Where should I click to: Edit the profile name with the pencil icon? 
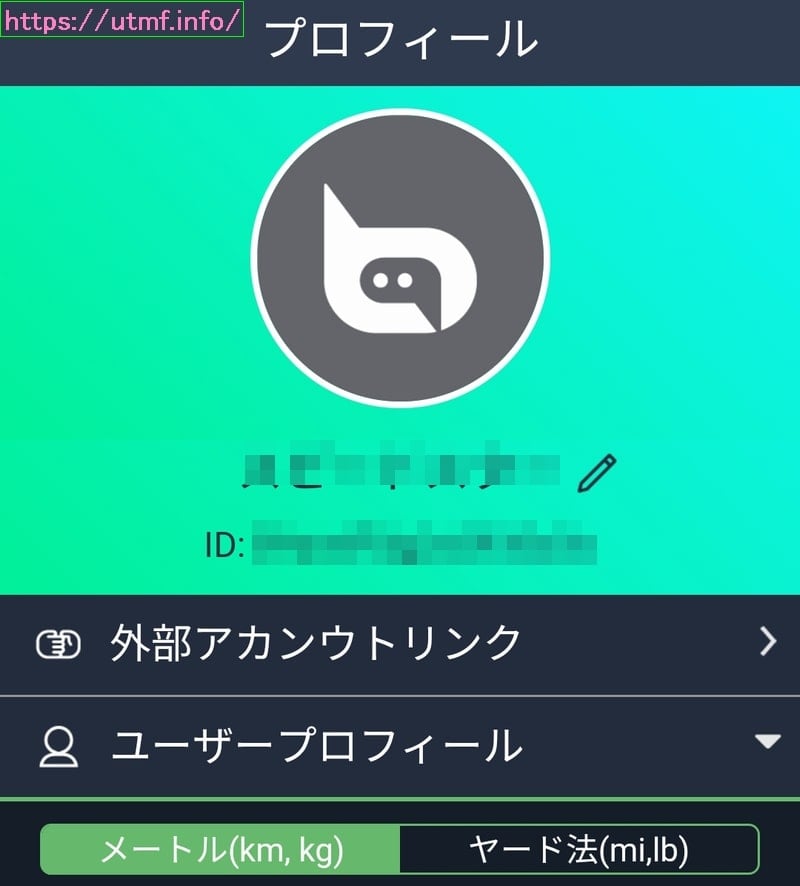597,472
